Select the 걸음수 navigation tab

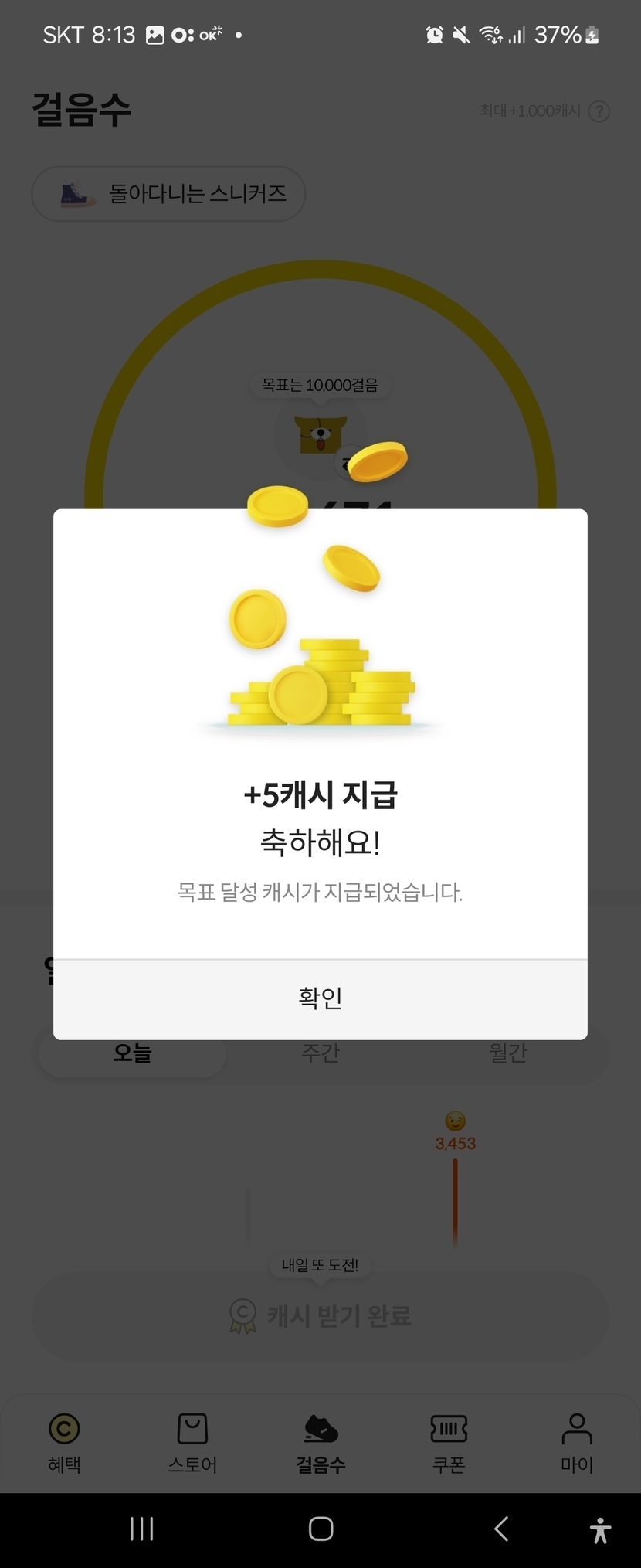[320, 1442]
